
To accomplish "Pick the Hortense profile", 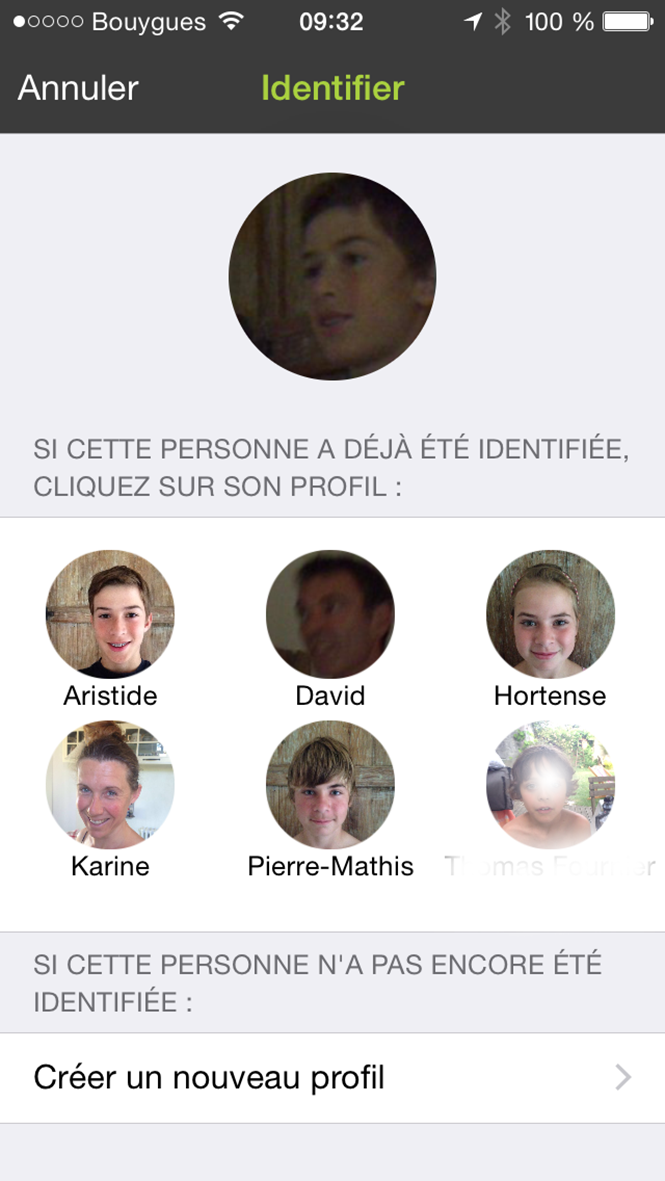I will [550, 614].
